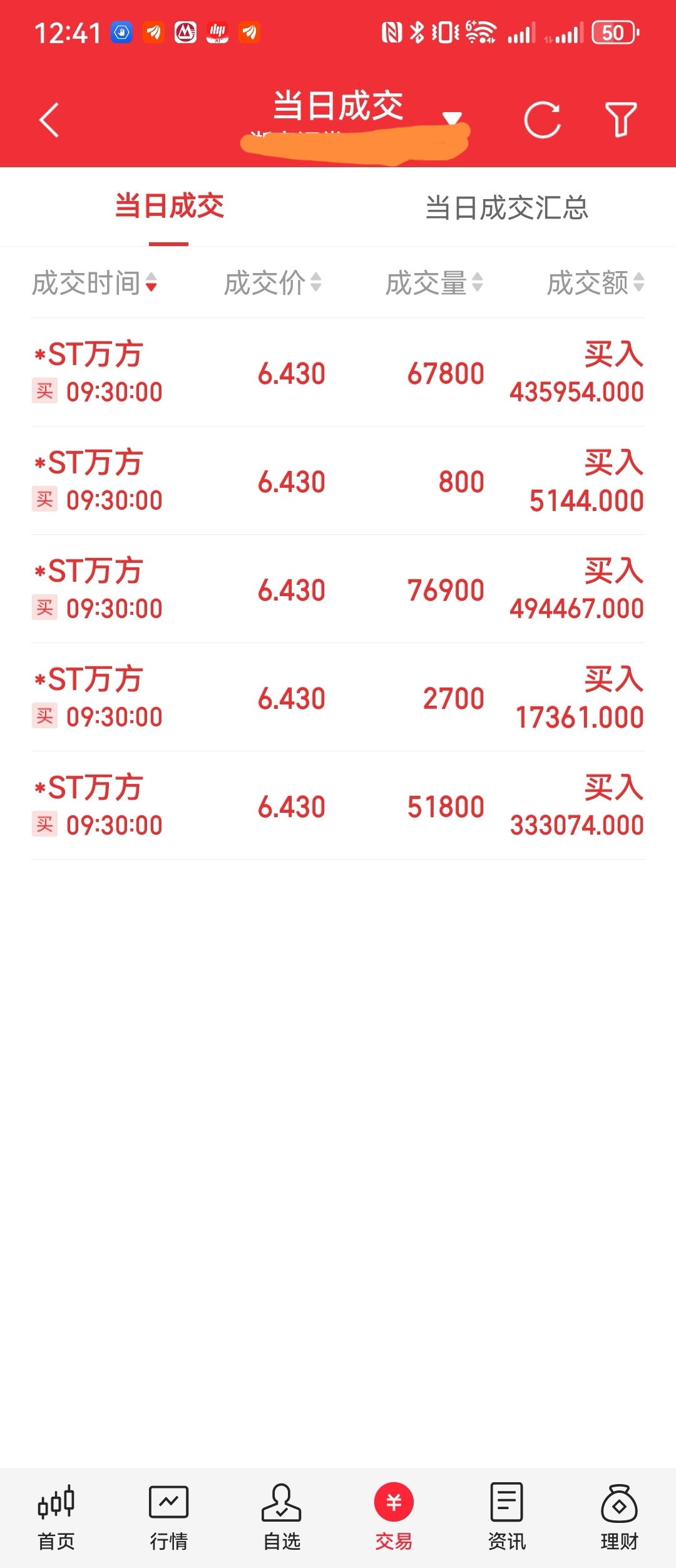Open the trade with volume 2700
Screen dimensions: 676x1568
tap(338, 698)
